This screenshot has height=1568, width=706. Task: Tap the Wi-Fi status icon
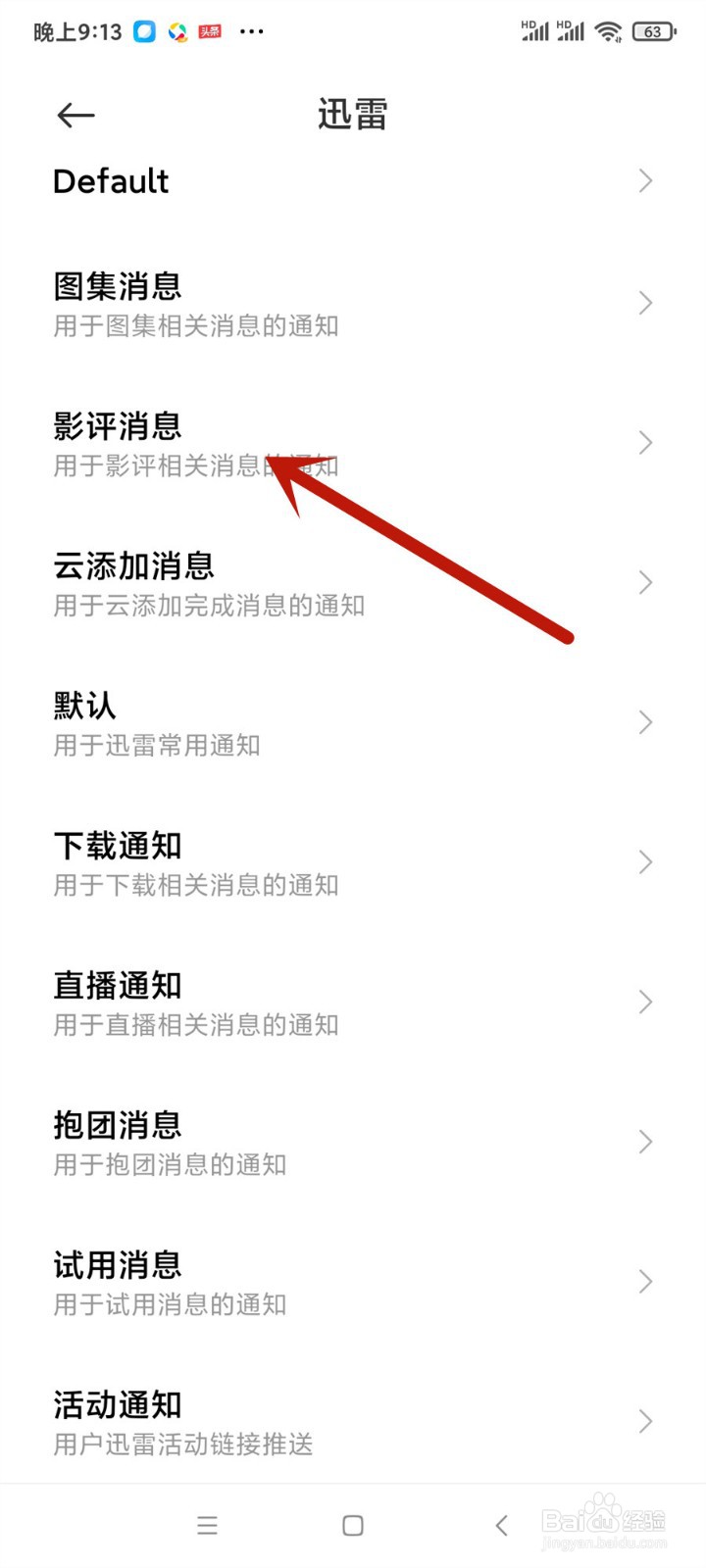pos(610,31)
